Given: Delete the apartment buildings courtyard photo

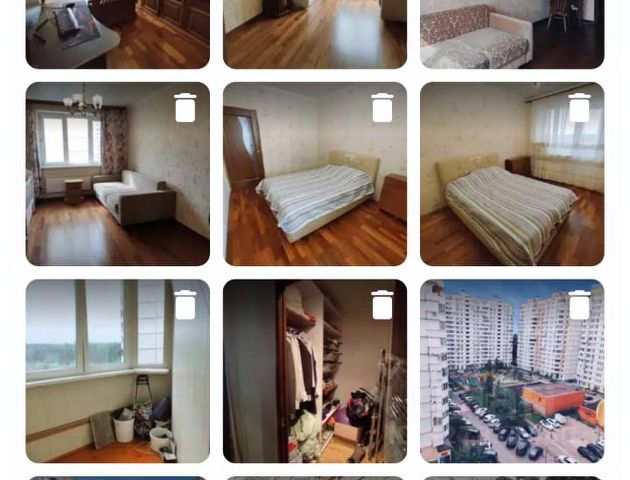Looking at the screenshot, I should 579,305.
